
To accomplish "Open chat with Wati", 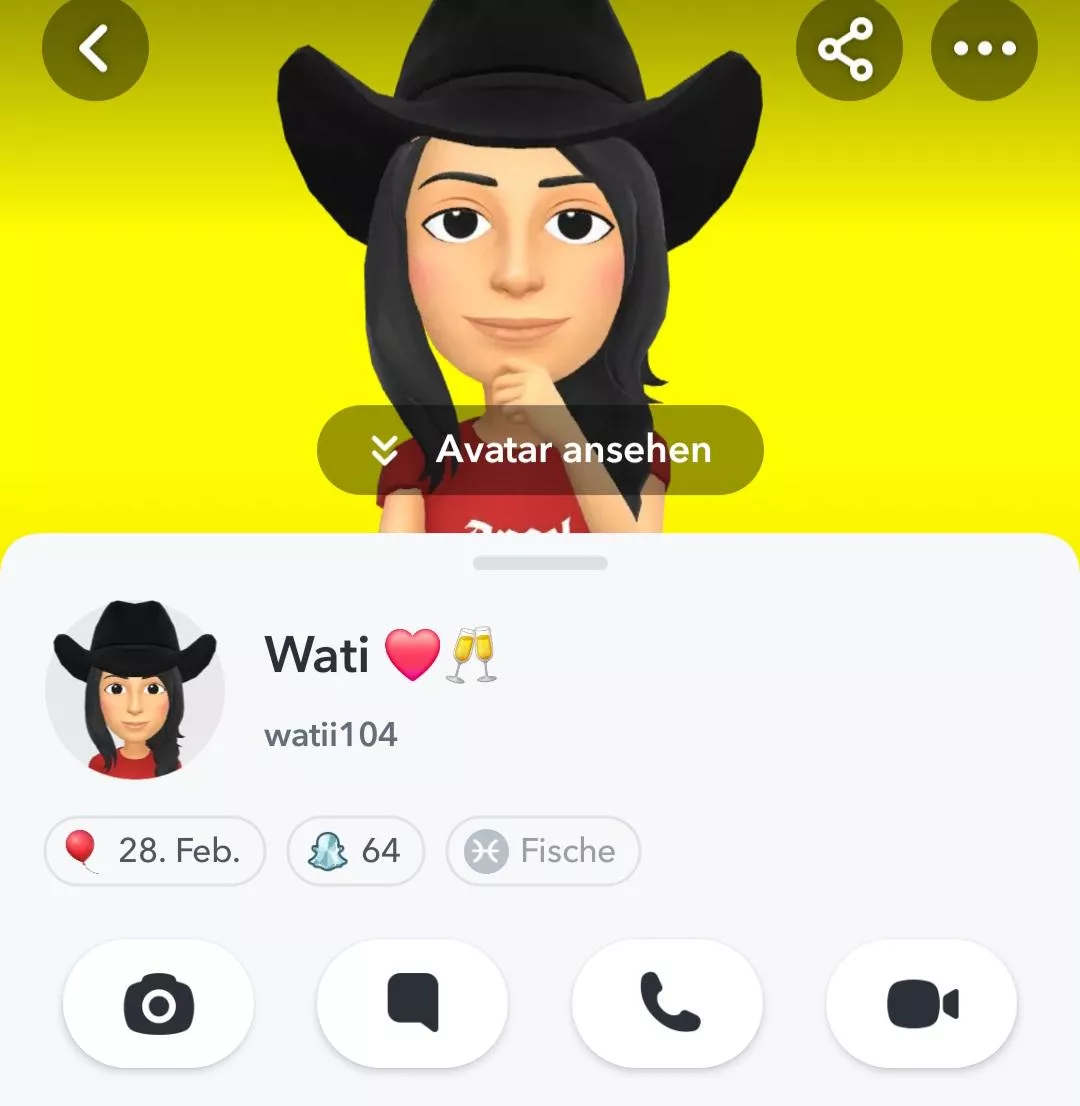I will 412,1004.
